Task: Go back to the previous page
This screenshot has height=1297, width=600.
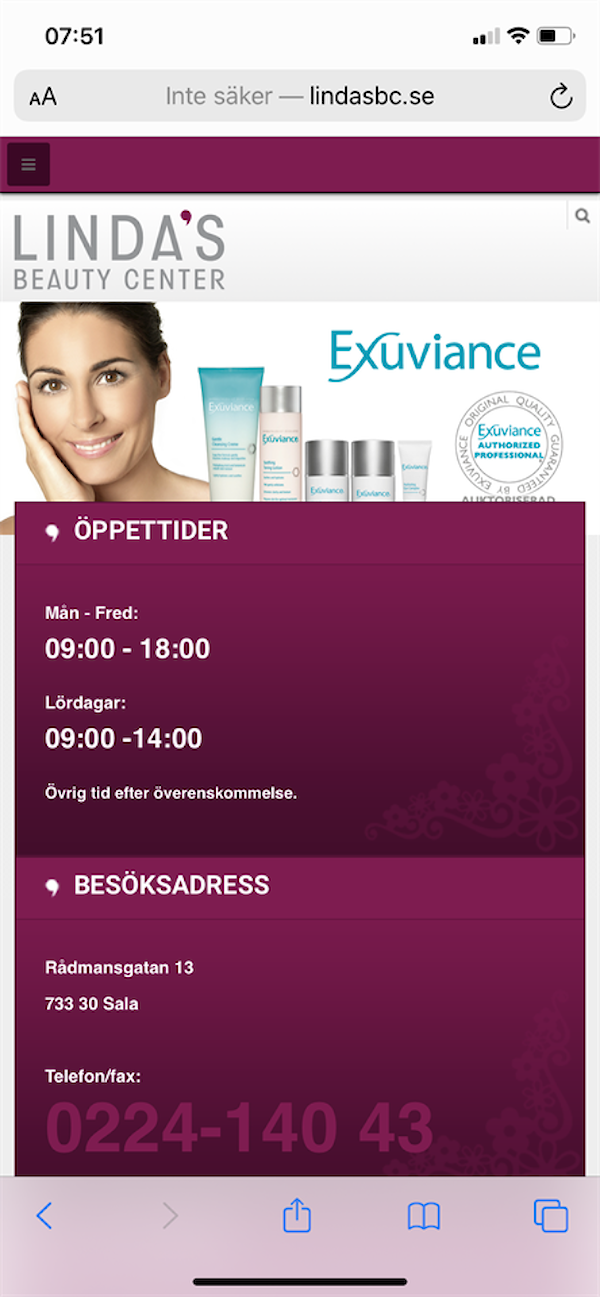Action: [44, 1215]
